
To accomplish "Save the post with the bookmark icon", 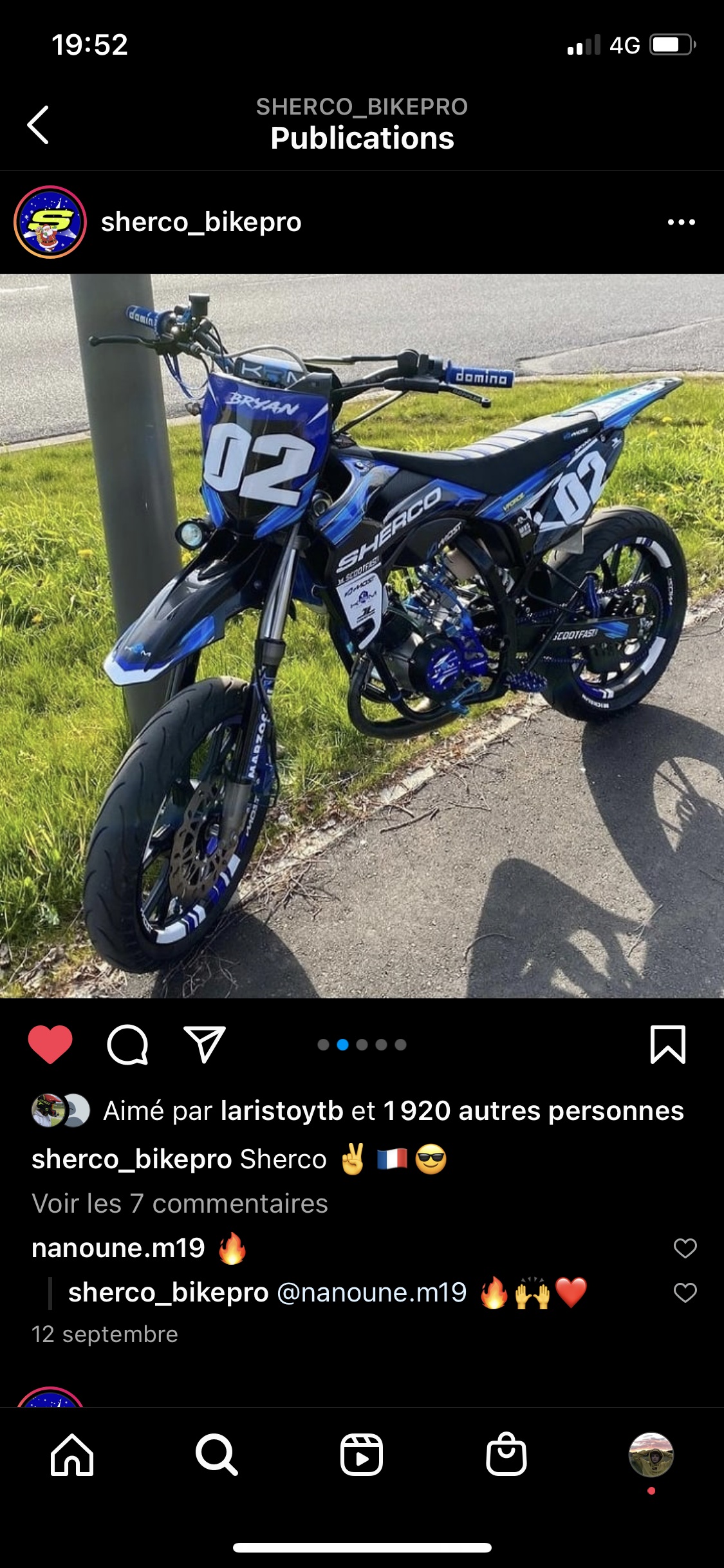I will (x=667, y=1044).
